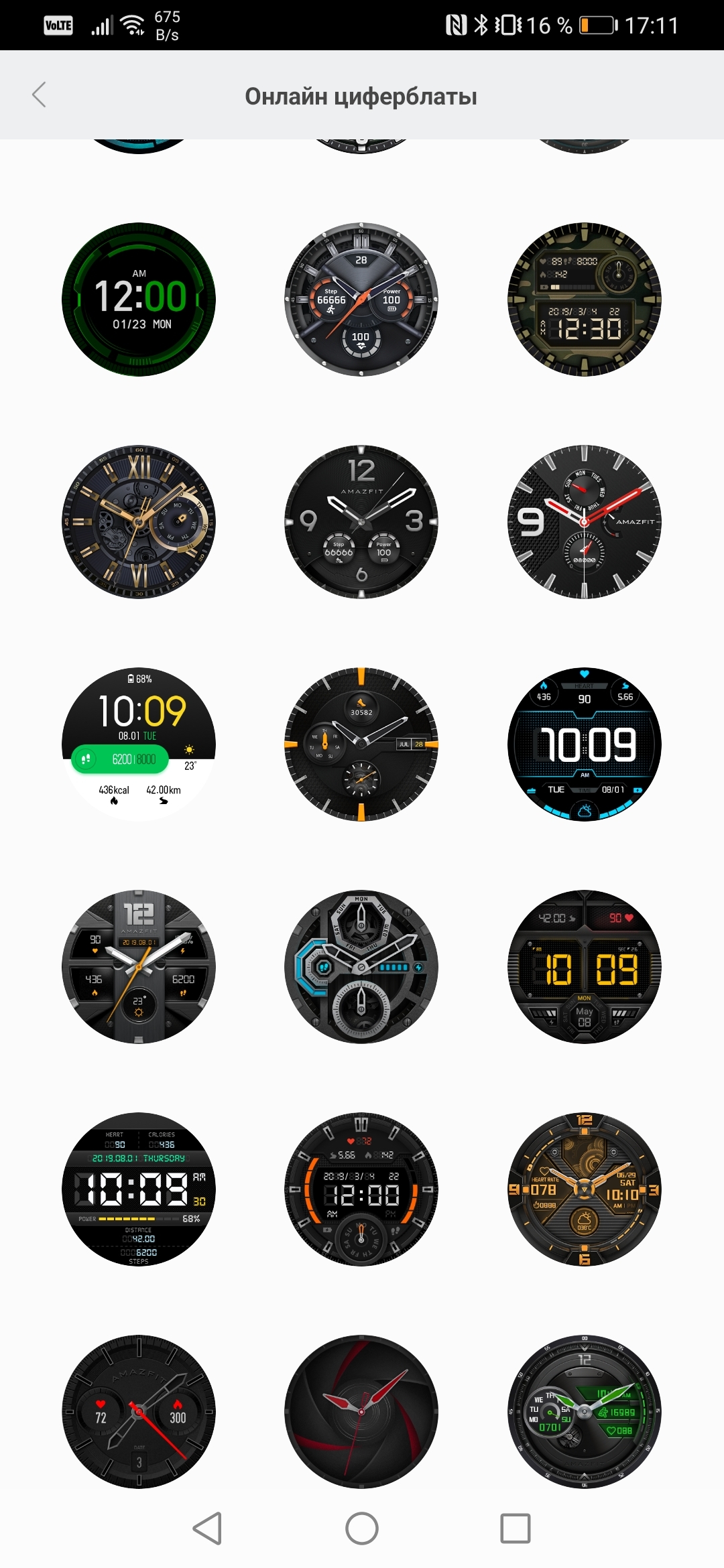Screen dimensions: 724x1568
Task: Choose the yellow digital 10 09 face with May 08
Action: (585, 967)
